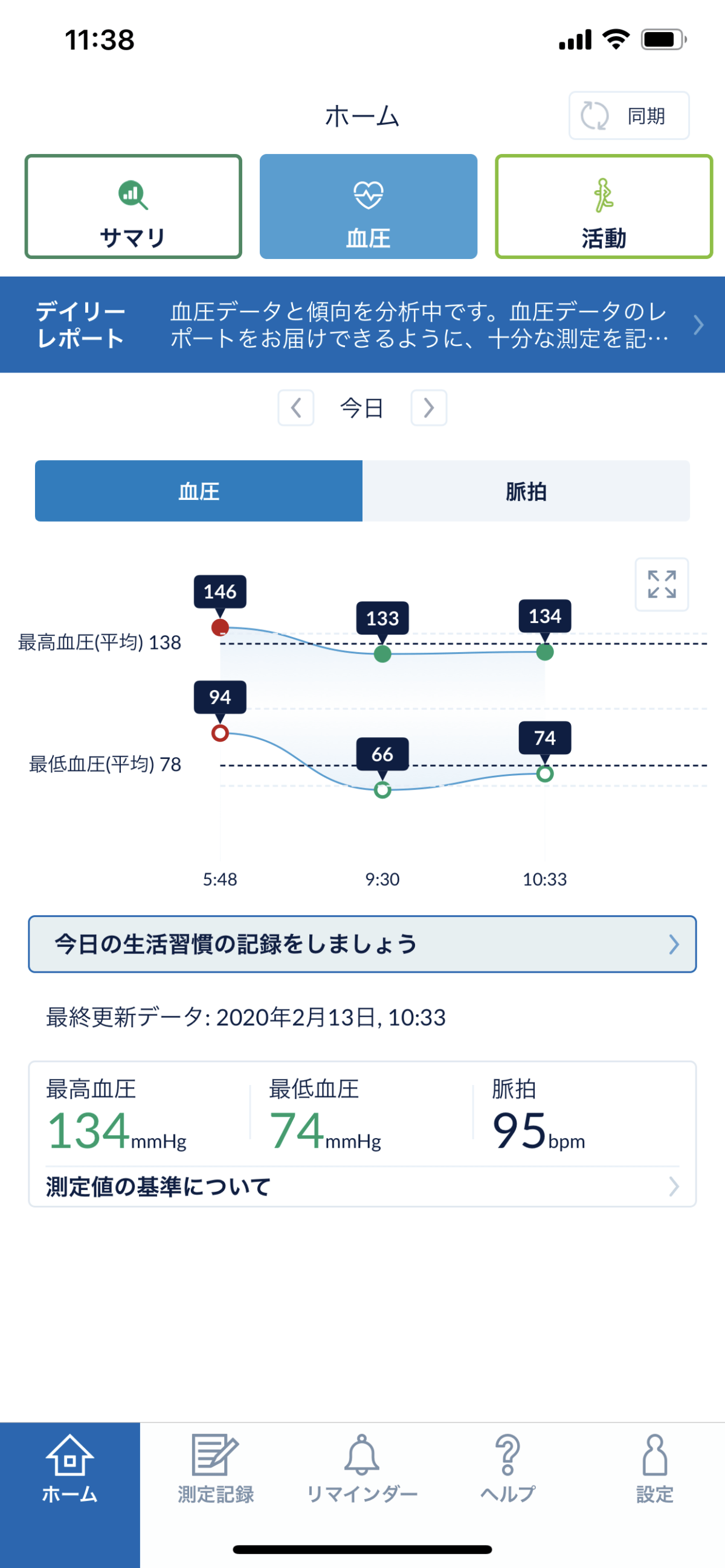Tap the 133 data point at 9:30
Viewport: 725px width, 1568px height.
pyautogui.click(x=382, y=654)
